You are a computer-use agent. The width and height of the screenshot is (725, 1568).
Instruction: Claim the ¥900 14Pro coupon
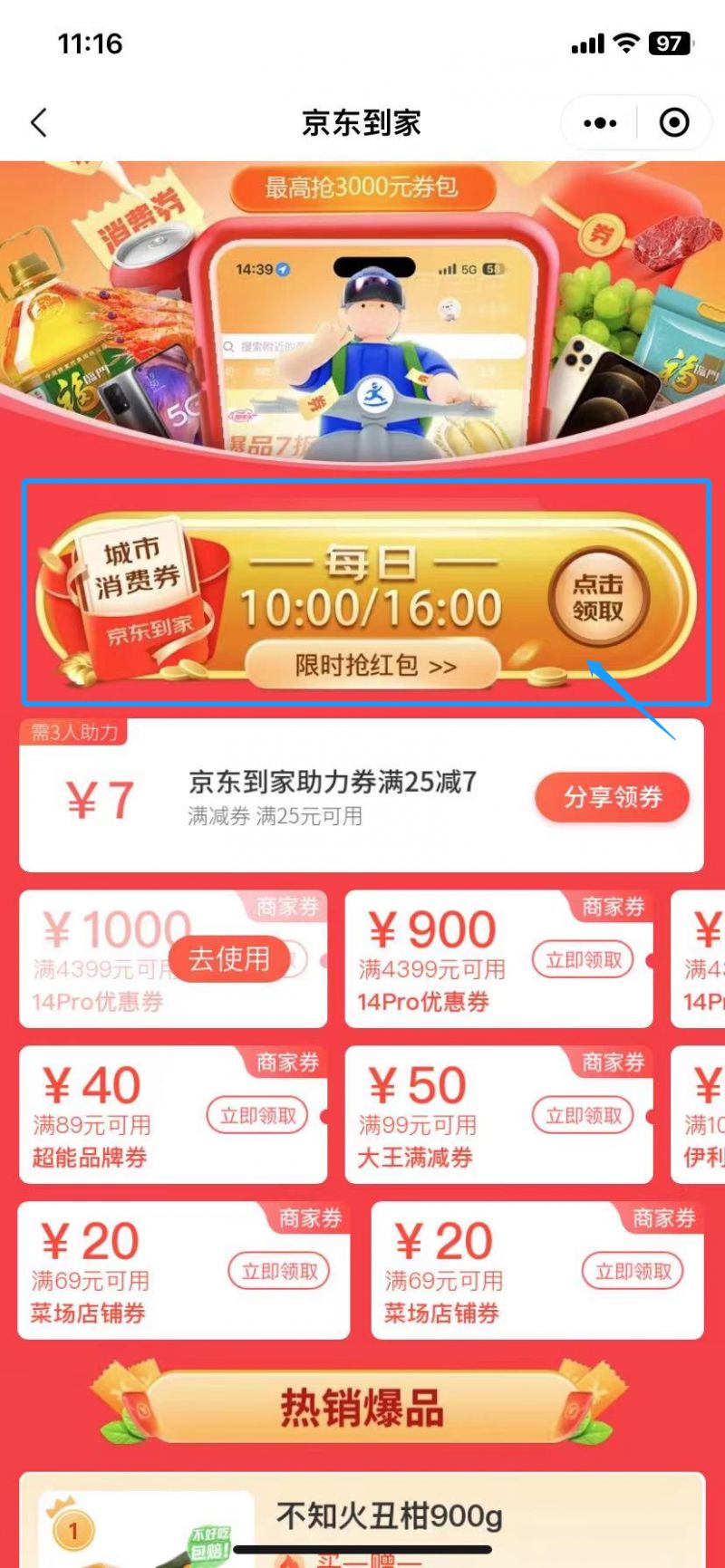click(584, 960)
